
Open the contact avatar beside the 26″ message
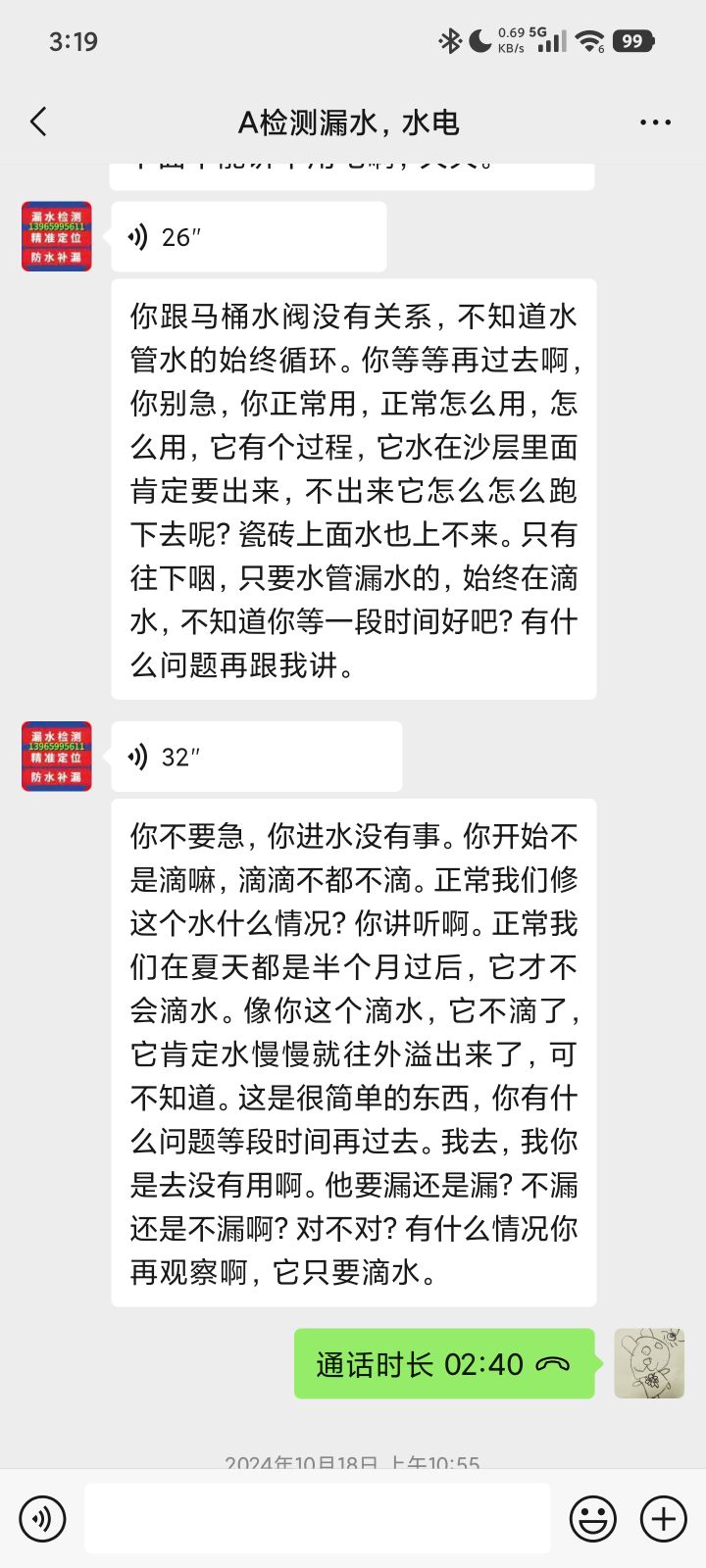tap(57, 236)
